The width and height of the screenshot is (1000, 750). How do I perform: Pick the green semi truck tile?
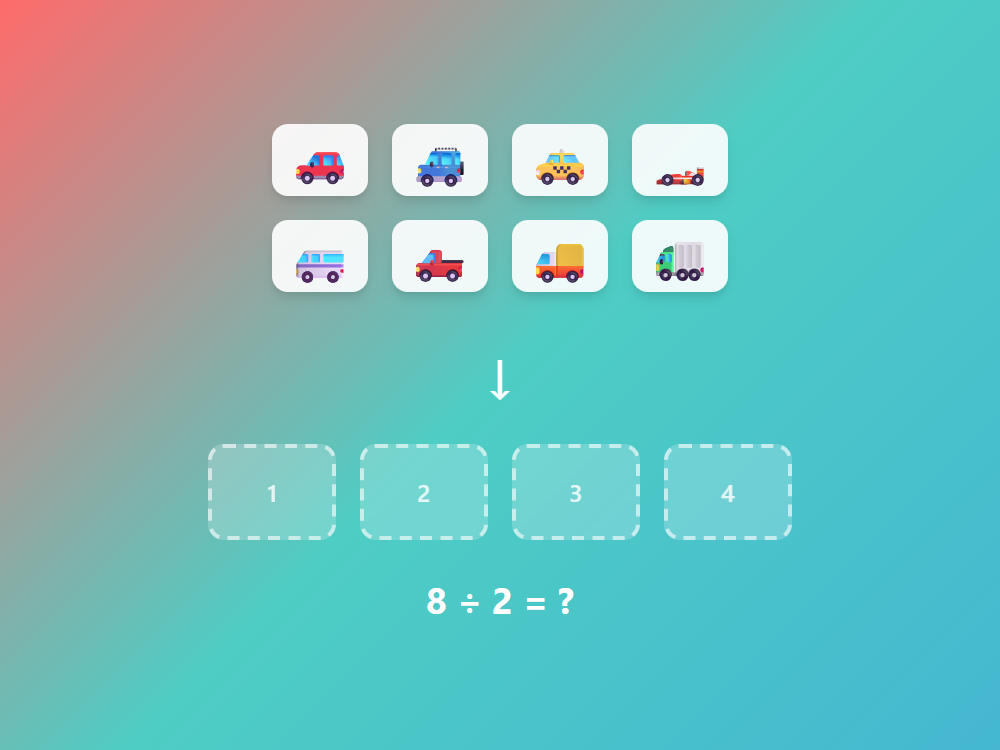(680, 256)
